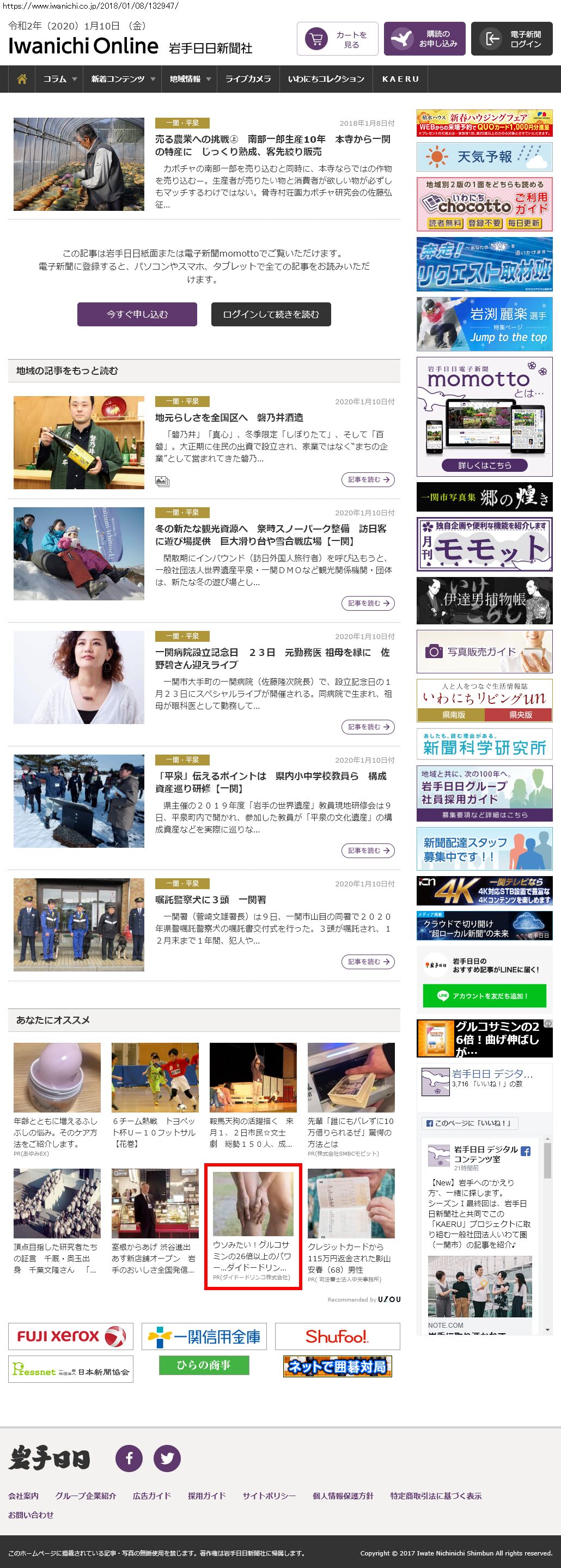The height and width of the screenshot is (1568, 561).
Task: Go to home via house icon
Action: coord(22,79)
